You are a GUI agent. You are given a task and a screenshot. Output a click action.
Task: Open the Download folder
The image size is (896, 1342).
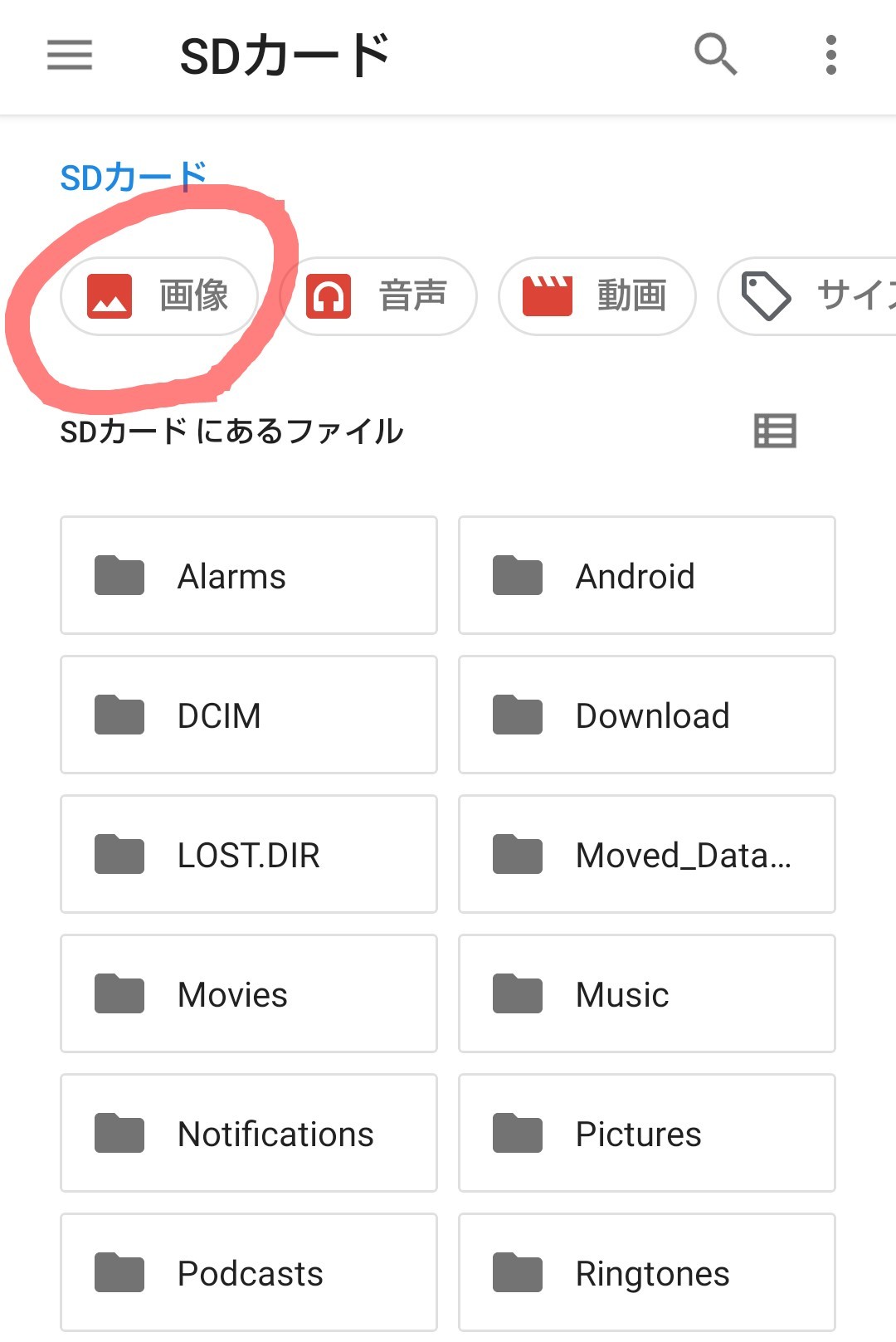click(647, 715)
